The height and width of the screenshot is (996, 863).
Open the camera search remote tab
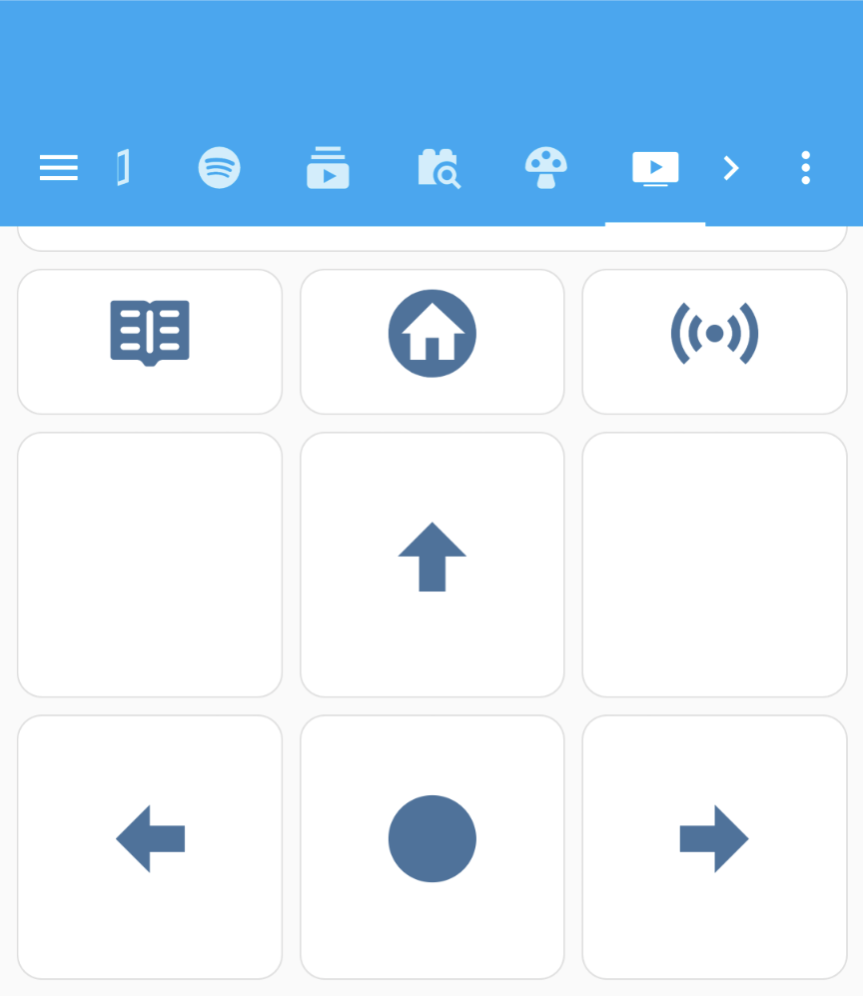[x=439, y=168]
